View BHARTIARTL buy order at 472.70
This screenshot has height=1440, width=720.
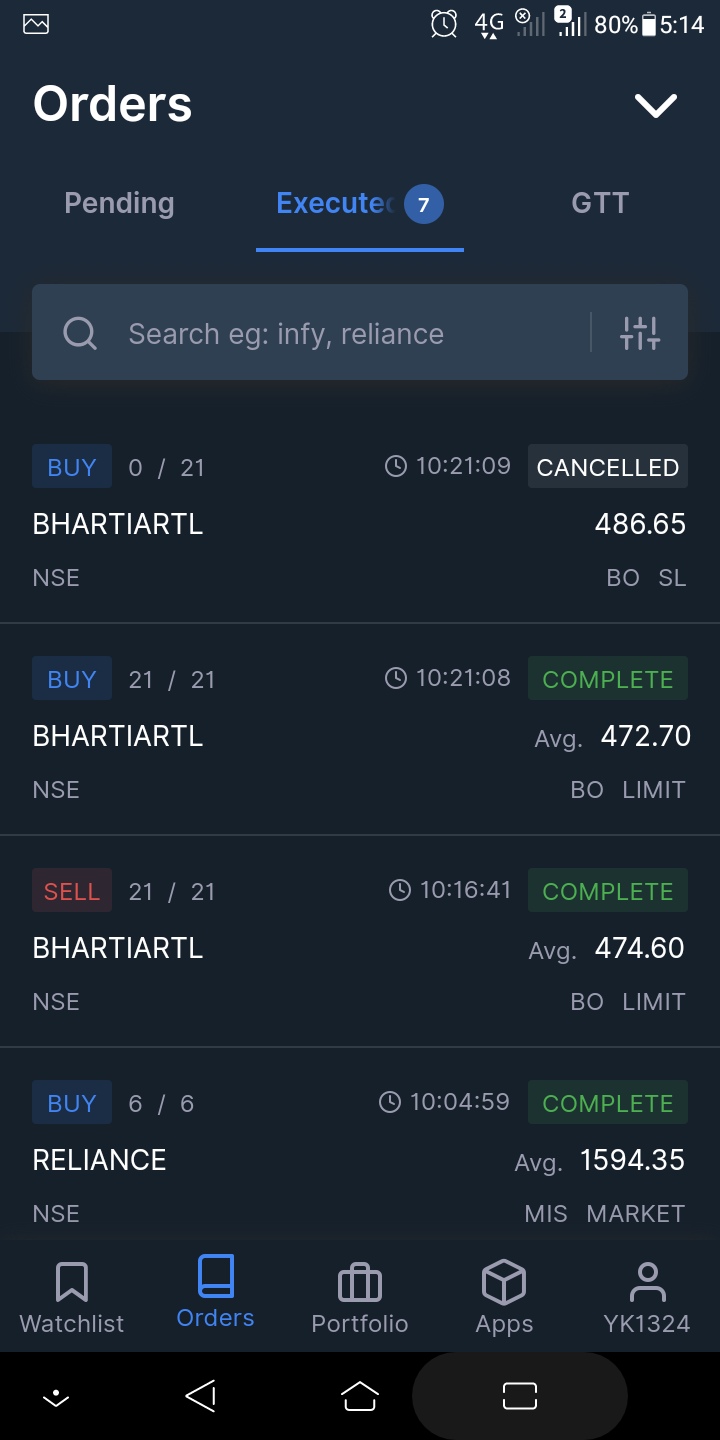[360, 734]
